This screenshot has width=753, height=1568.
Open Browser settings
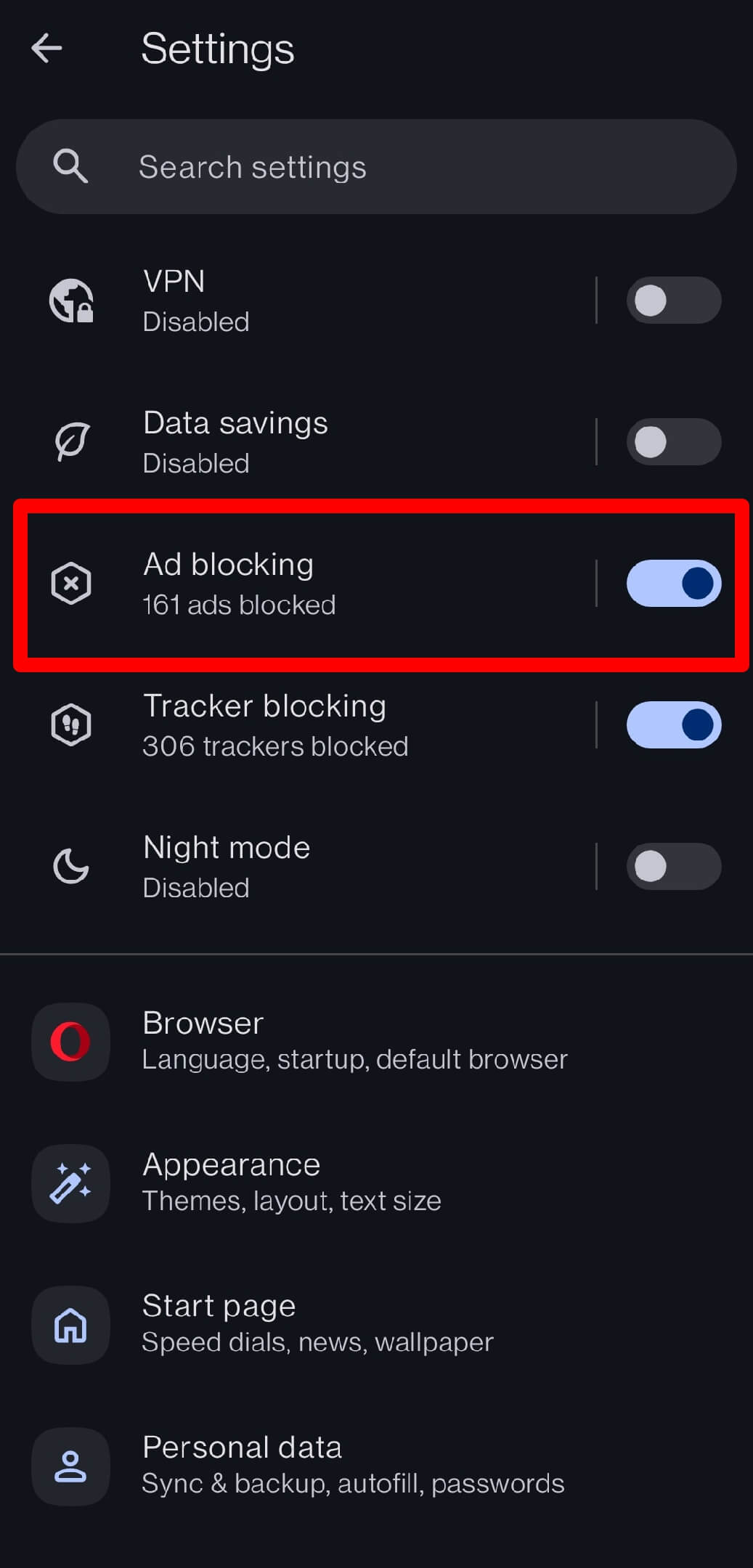(354, 1041)
